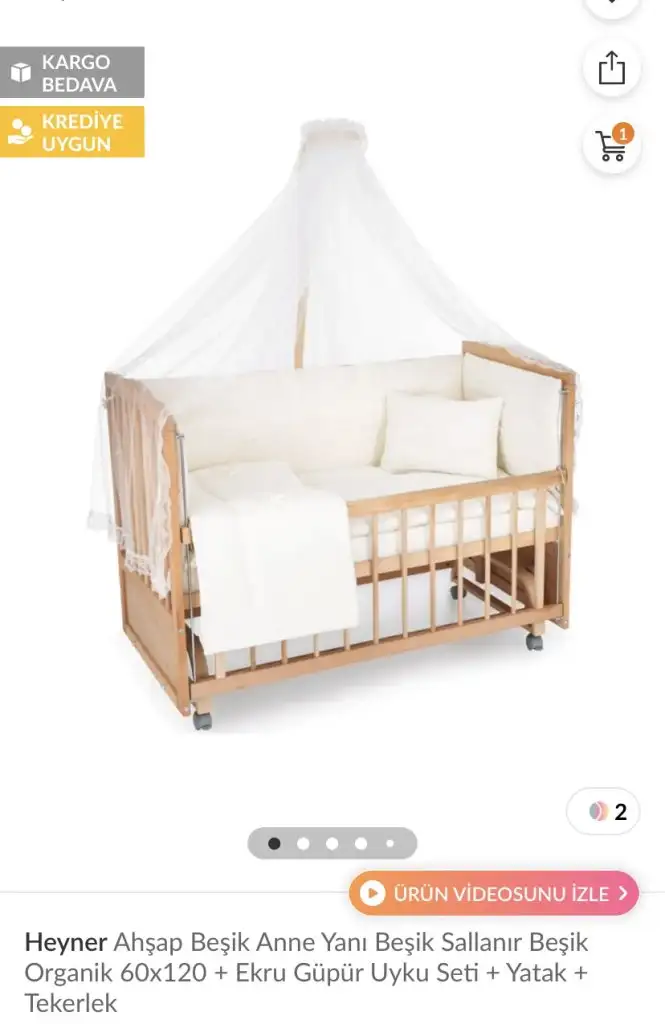
Task: Watch the product video (Ürün Videosunu İzle)
Action: coord(493,893)
